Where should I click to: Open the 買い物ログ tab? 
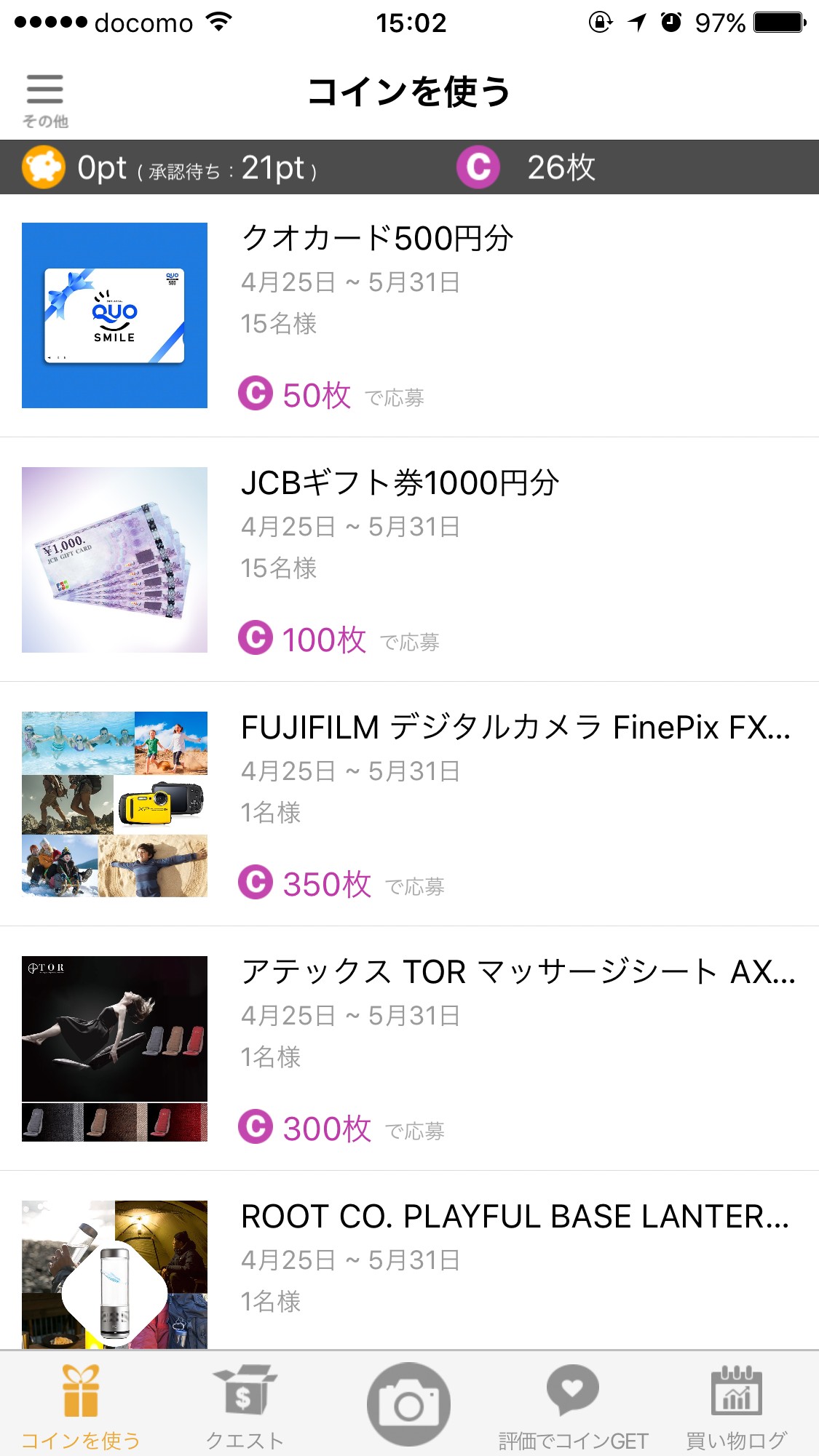click(736, 1408)
